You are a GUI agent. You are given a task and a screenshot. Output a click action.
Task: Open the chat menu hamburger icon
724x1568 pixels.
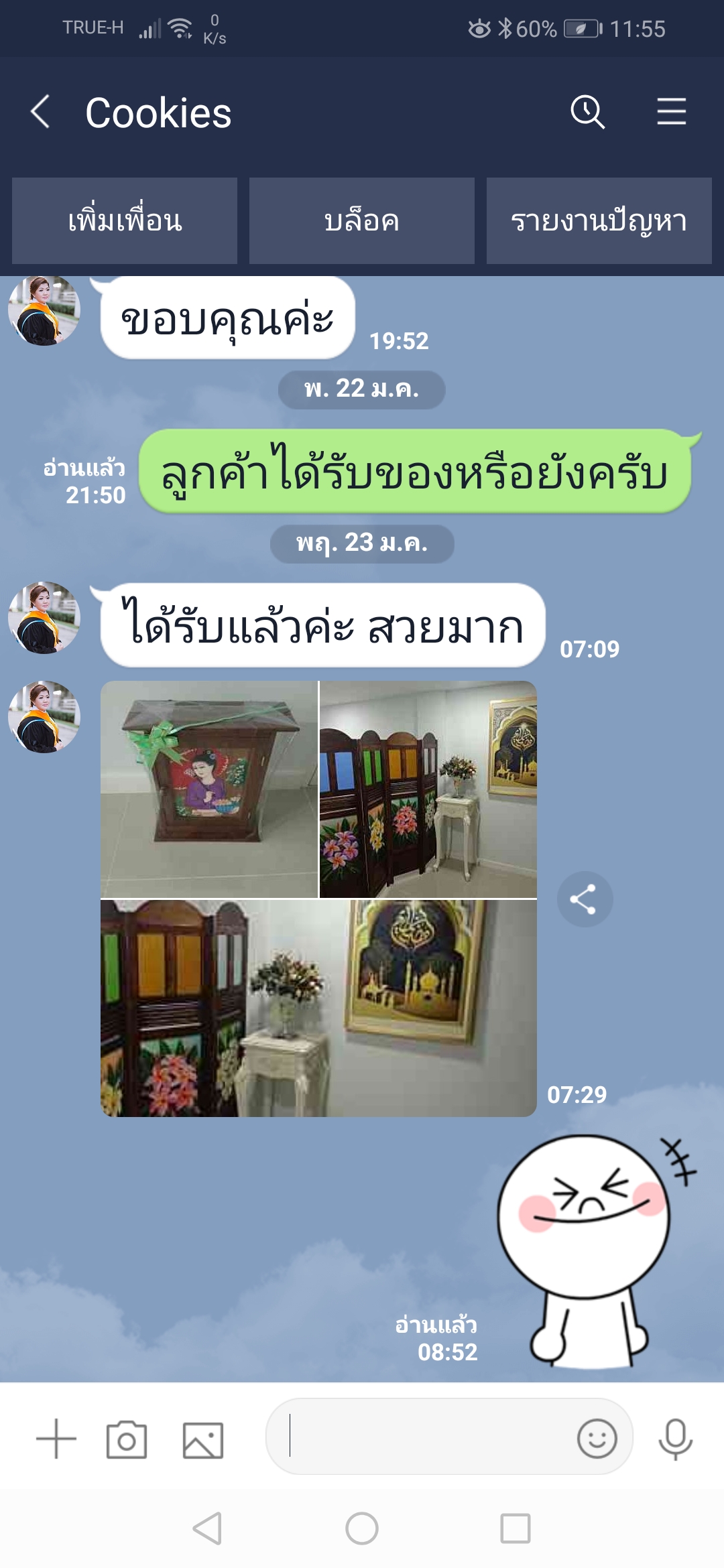[671, 111]
